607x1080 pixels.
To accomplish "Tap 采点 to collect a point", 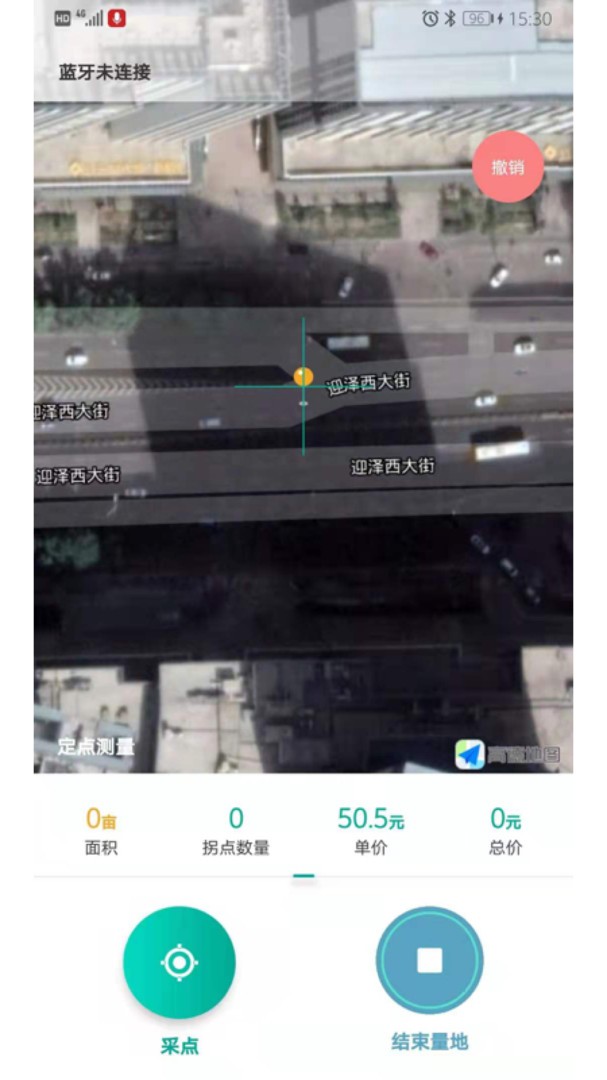I will click(x=179, y=962).
